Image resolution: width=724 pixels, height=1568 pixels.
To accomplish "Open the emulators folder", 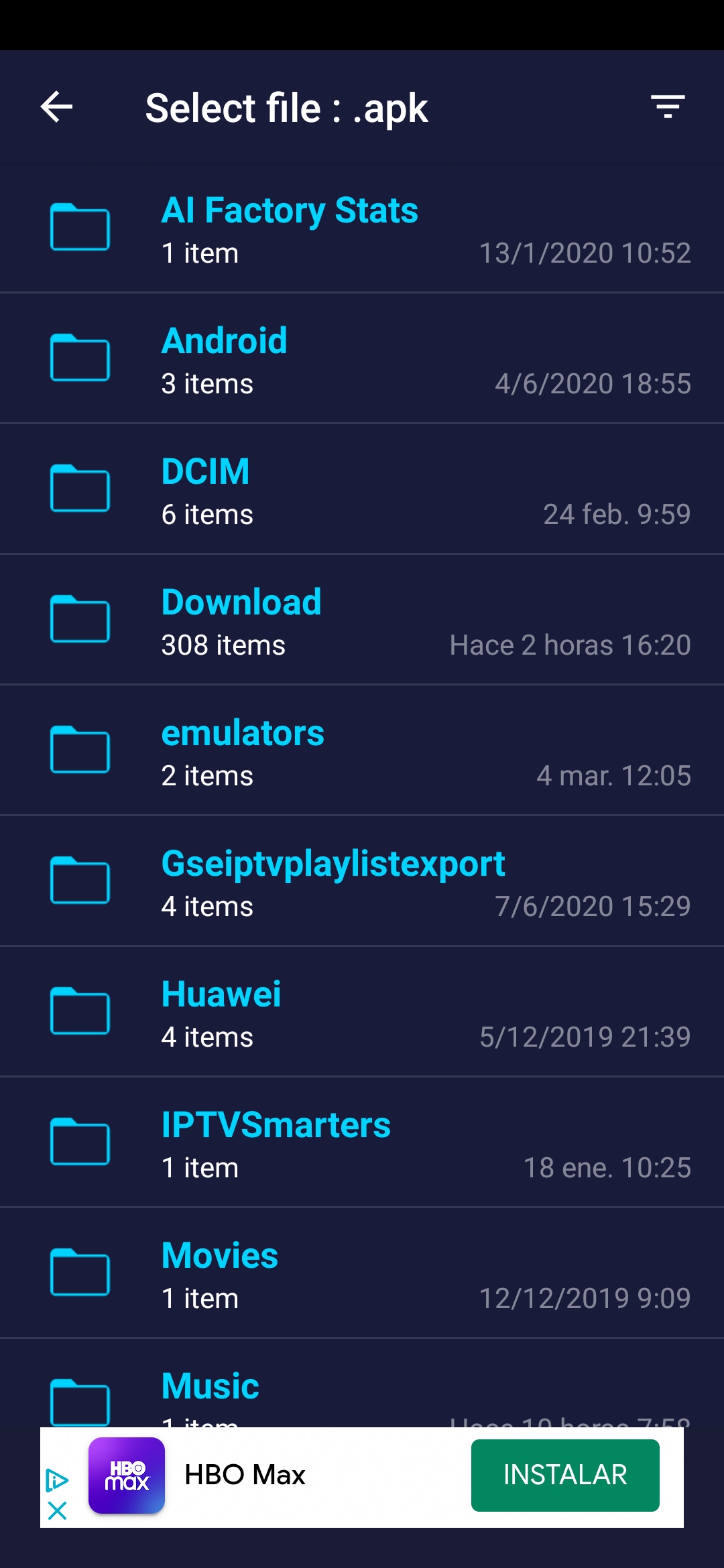I will tap(362, 751).
